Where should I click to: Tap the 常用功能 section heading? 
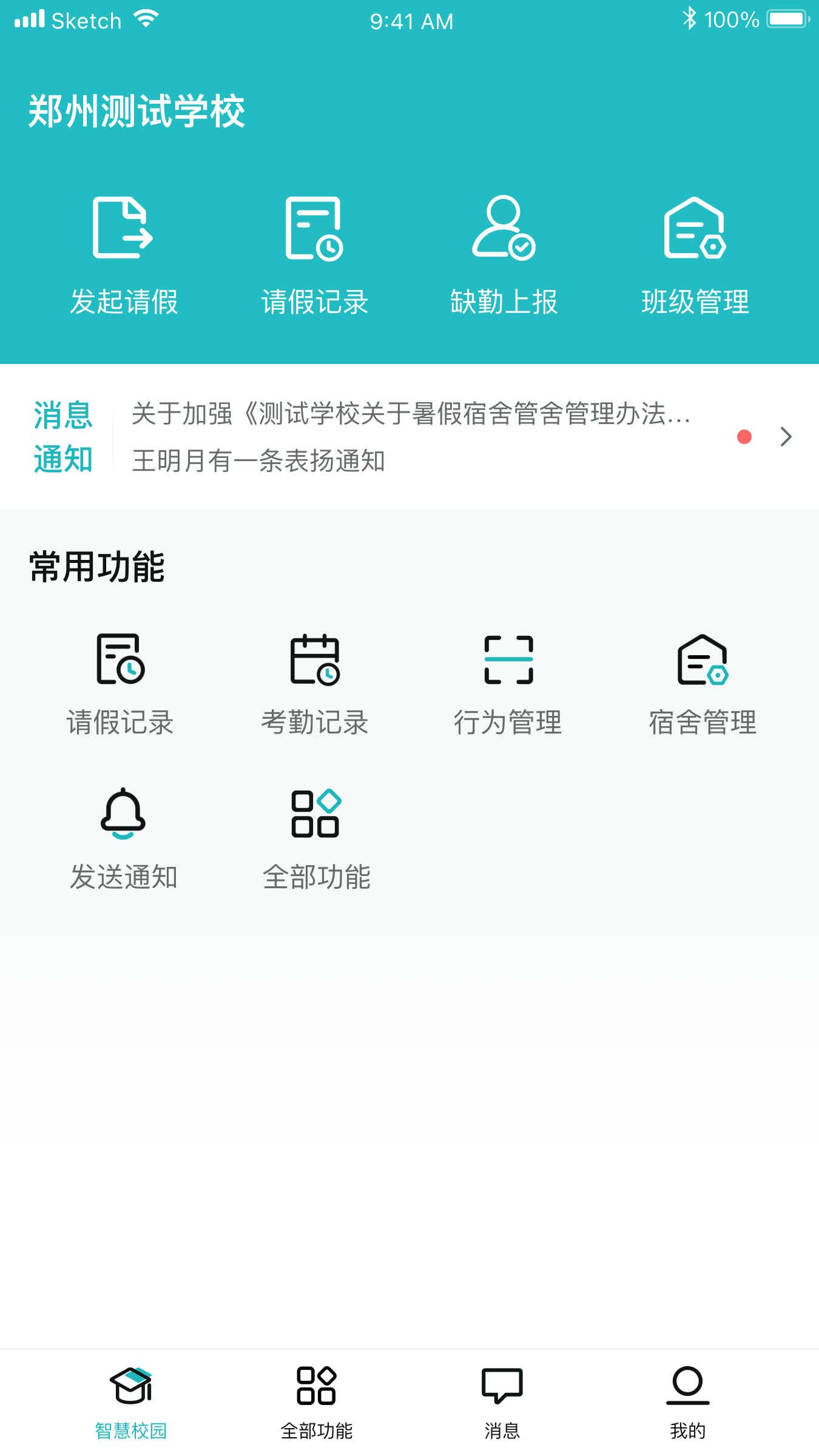pos(96,567)
